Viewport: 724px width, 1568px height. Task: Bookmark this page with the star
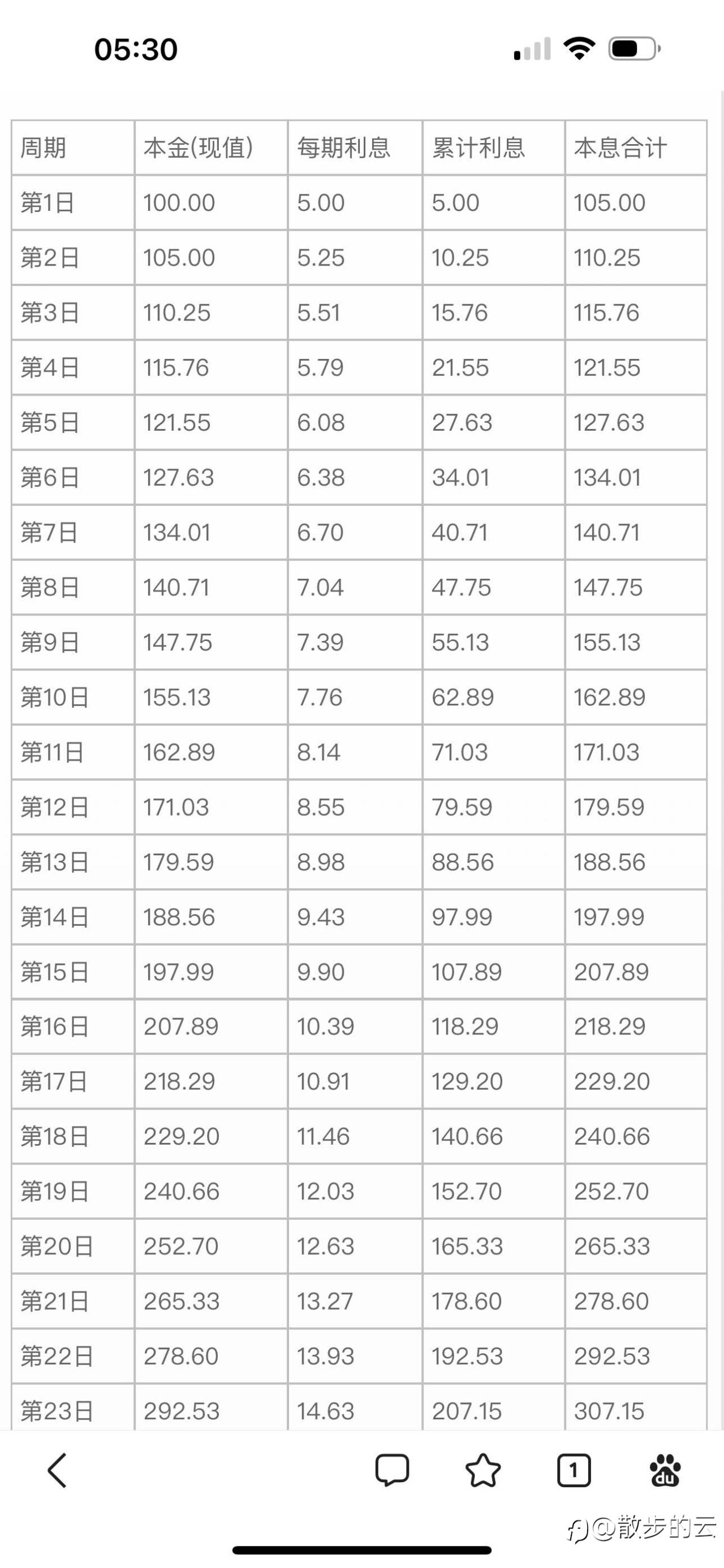[483, 1471]
